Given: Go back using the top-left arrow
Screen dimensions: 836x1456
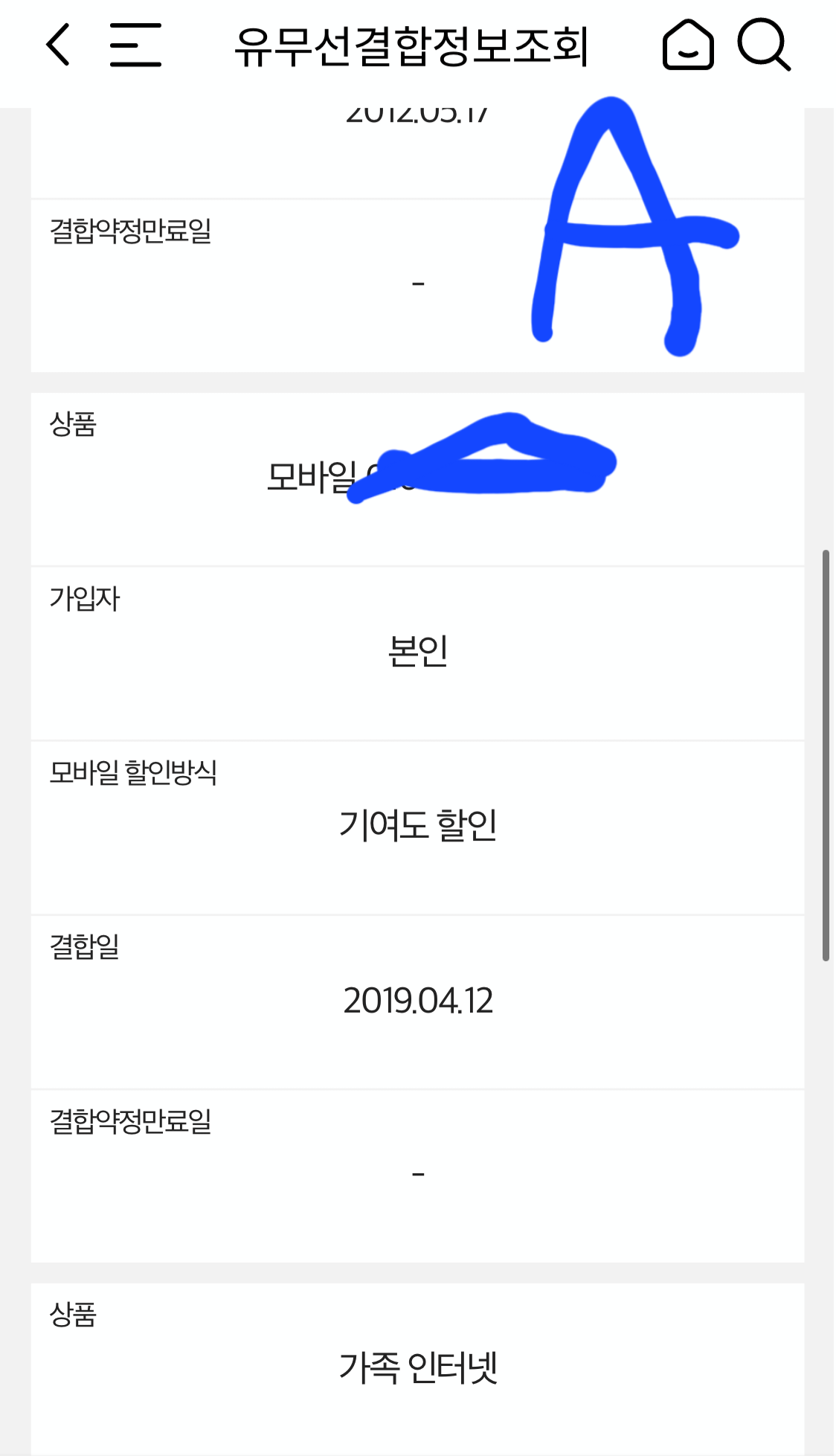Looking at the screenshot, I should point(58,45).
